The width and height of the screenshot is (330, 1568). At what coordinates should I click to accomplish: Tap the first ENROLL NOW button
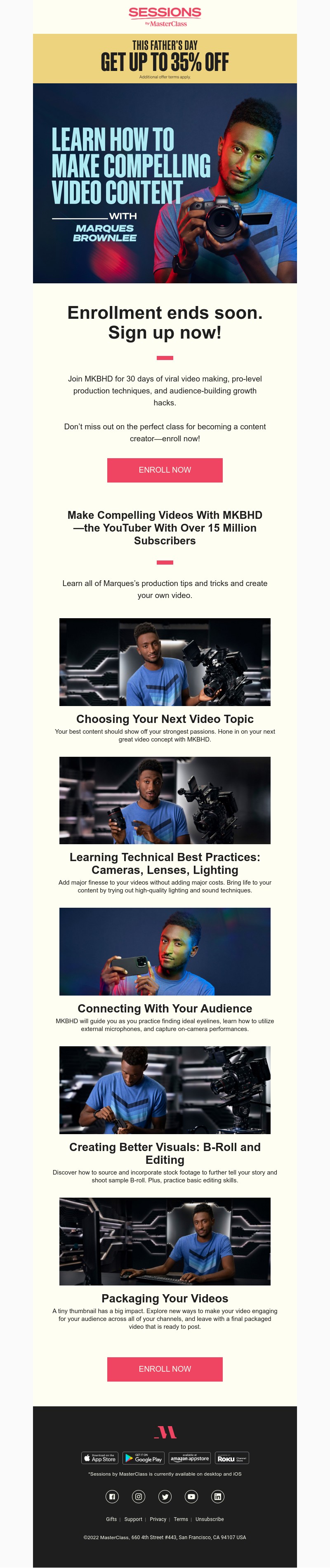(165, 470)
